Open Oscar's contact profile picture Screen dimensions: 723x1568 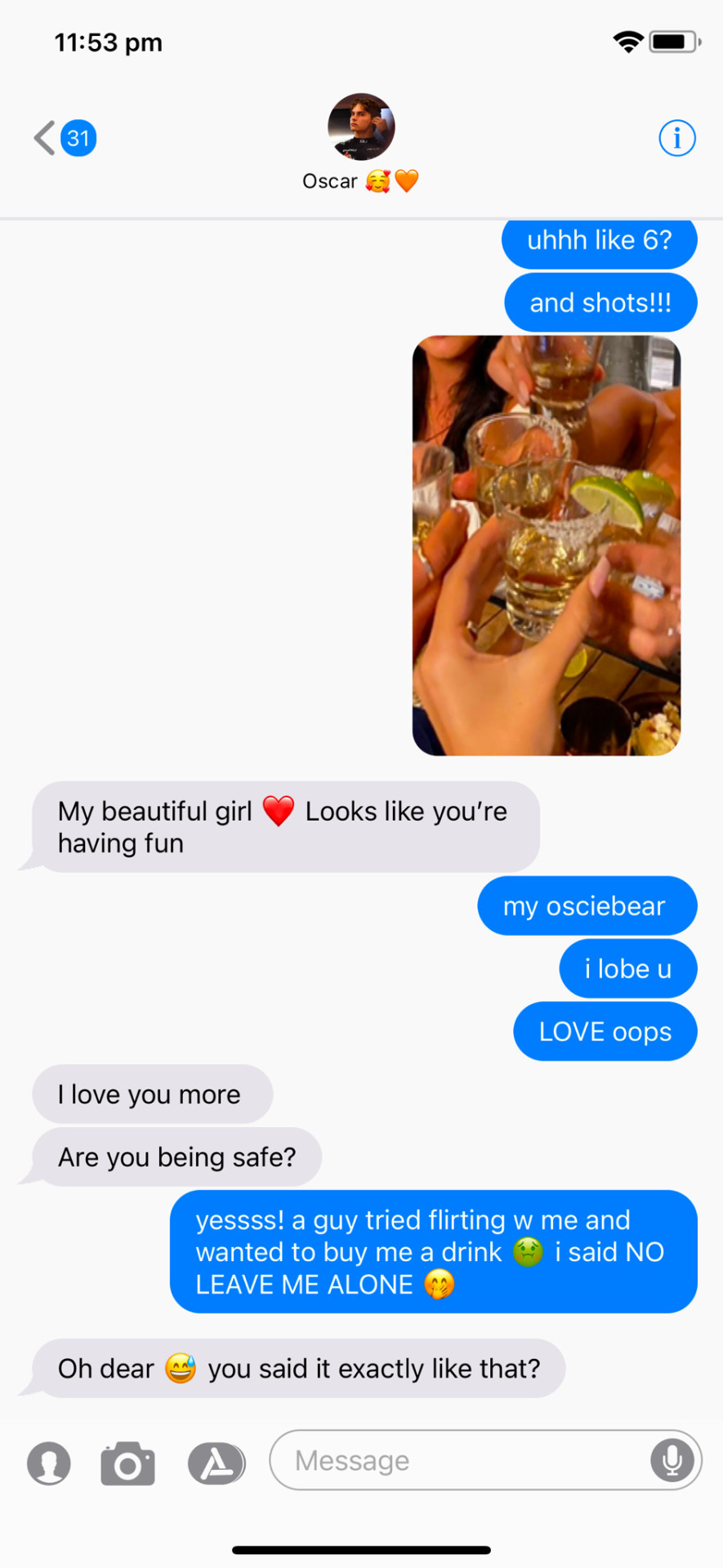click(x=361, y=127)
